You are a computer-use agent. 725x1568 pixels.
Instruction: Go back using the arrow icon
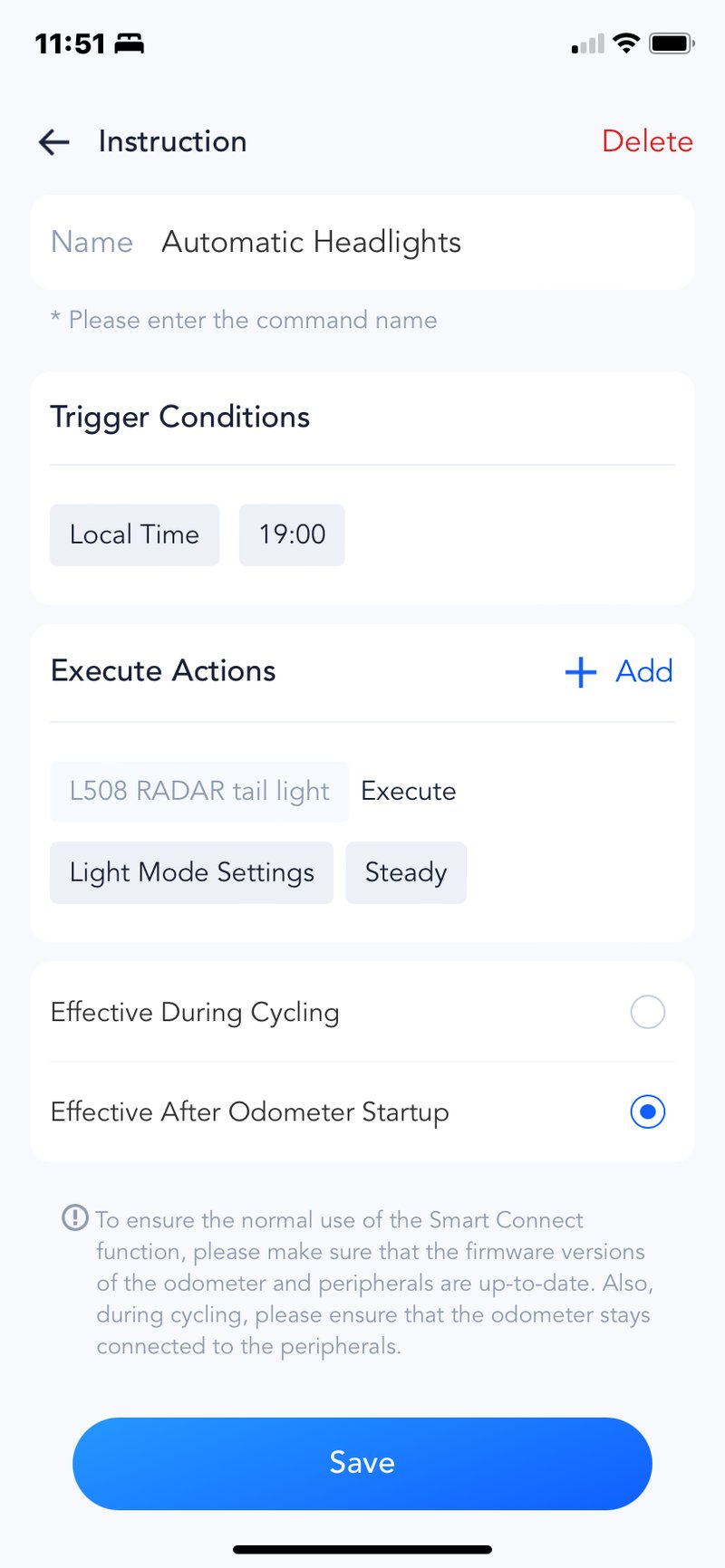54,141
